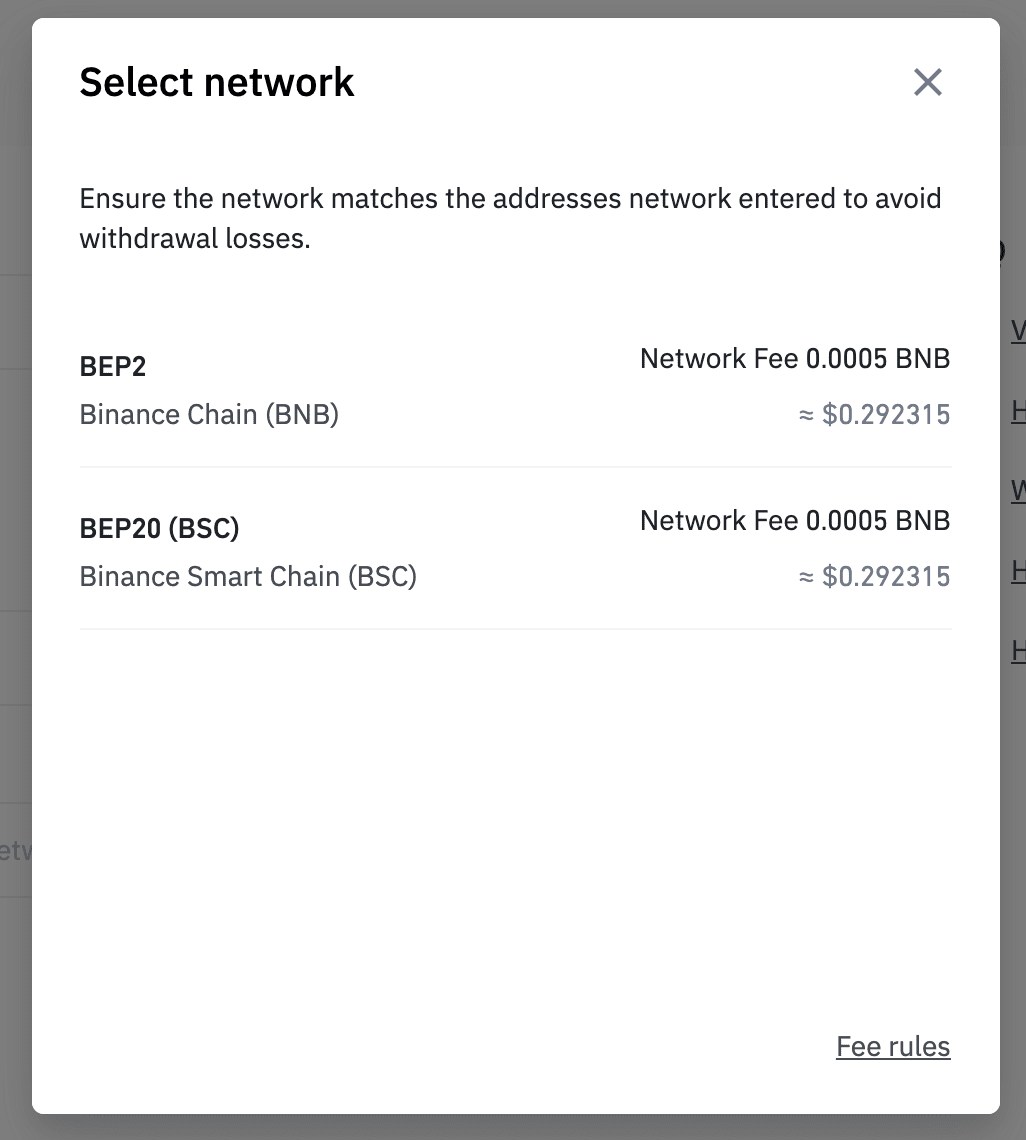
Task: Select the BEP2 Binance Chain network
Action: click(514, 387)
